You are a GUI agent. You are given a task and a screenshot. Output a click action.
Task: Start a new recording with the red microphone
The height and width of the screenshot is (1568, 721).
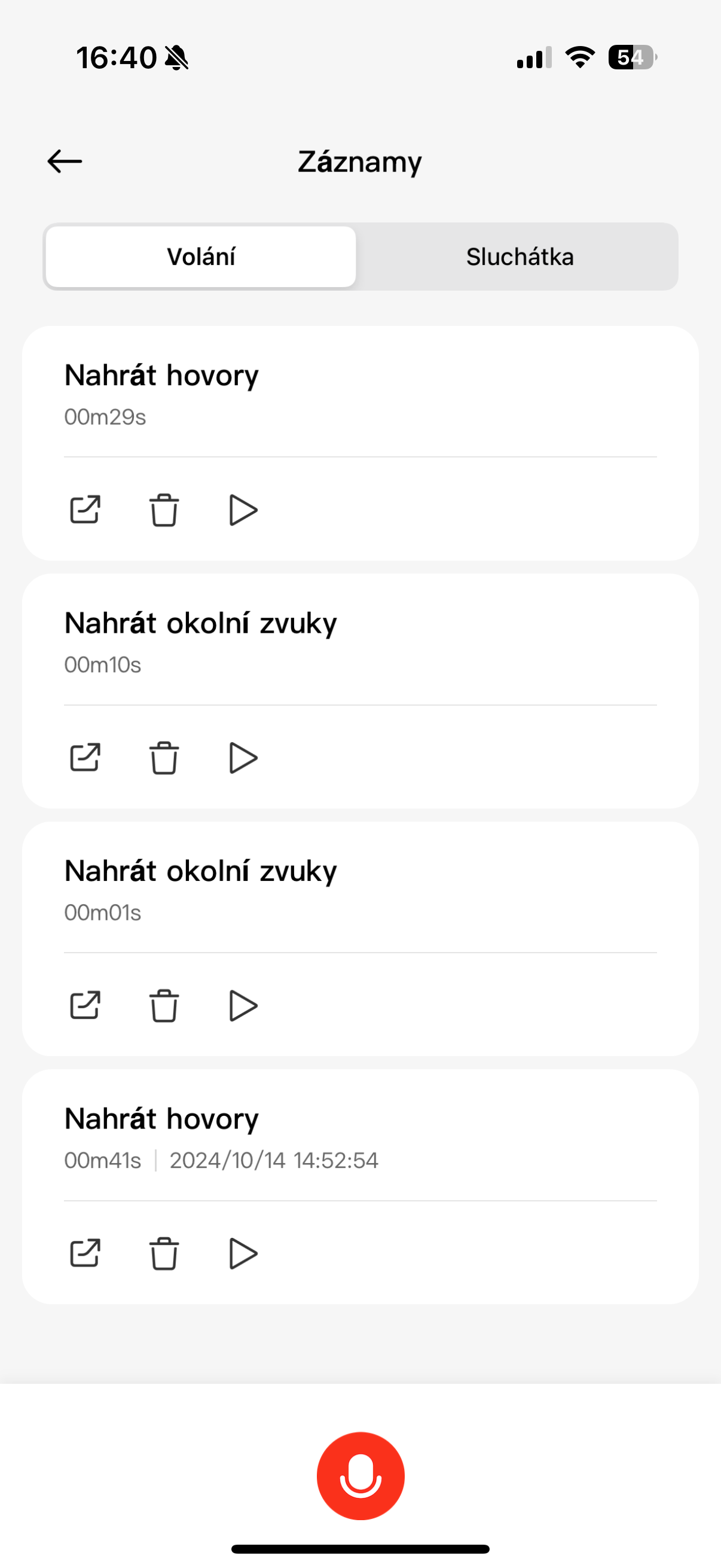[360, 1475]
